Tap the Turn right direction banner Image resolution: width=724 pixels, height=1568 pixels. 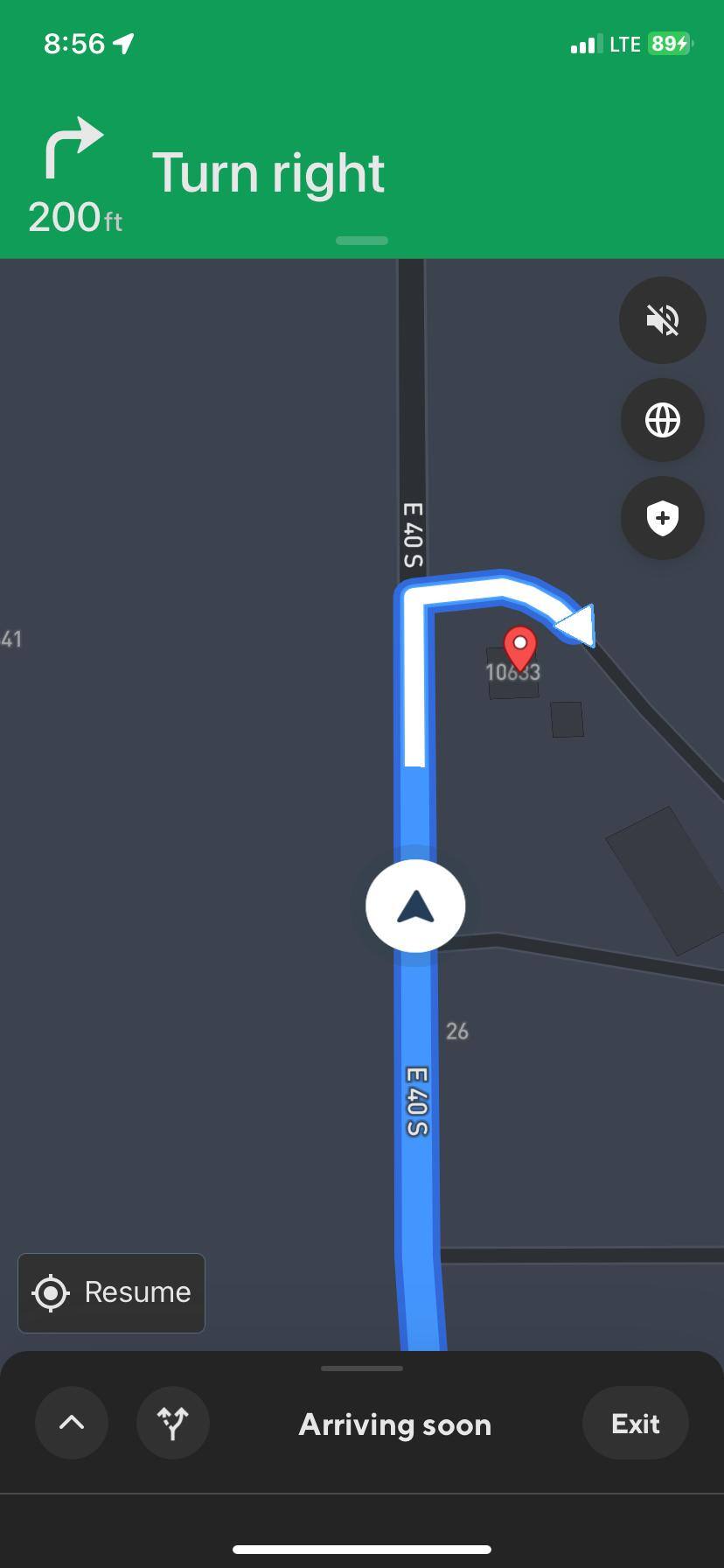(268, 173)
